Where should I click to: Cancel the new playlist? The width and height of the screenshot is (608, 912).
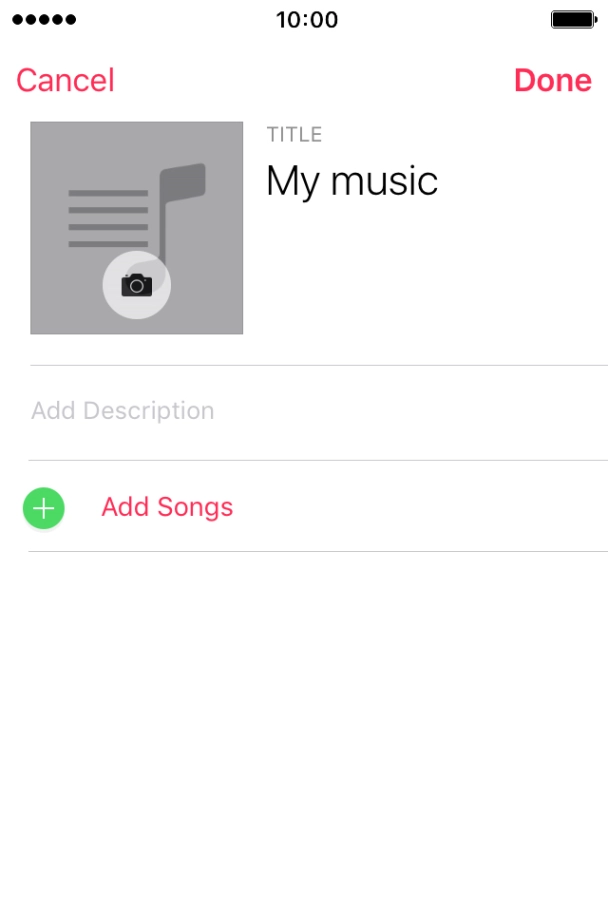[x=65, y=80]
